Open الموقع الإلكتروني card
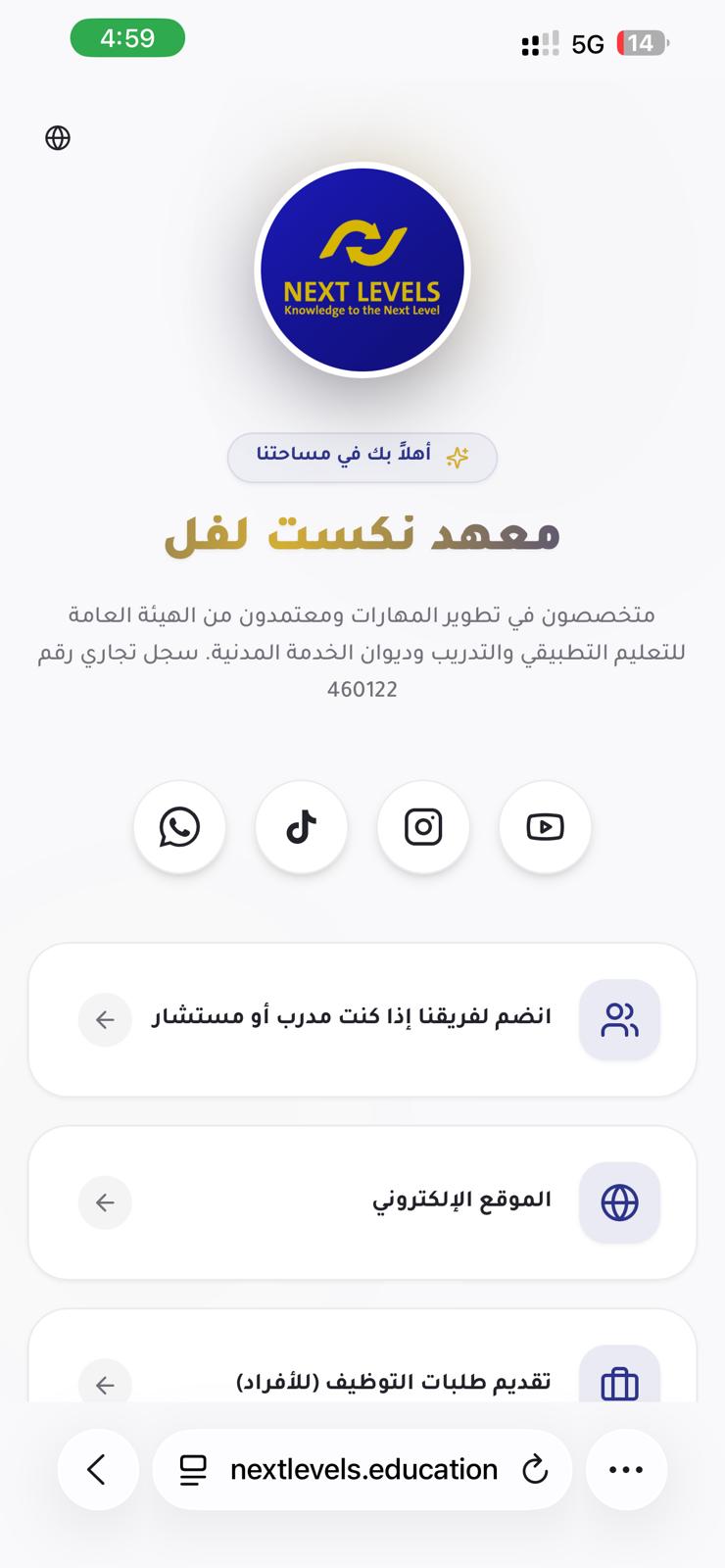Screen dimensions: 725x1568 [362, 1202]
